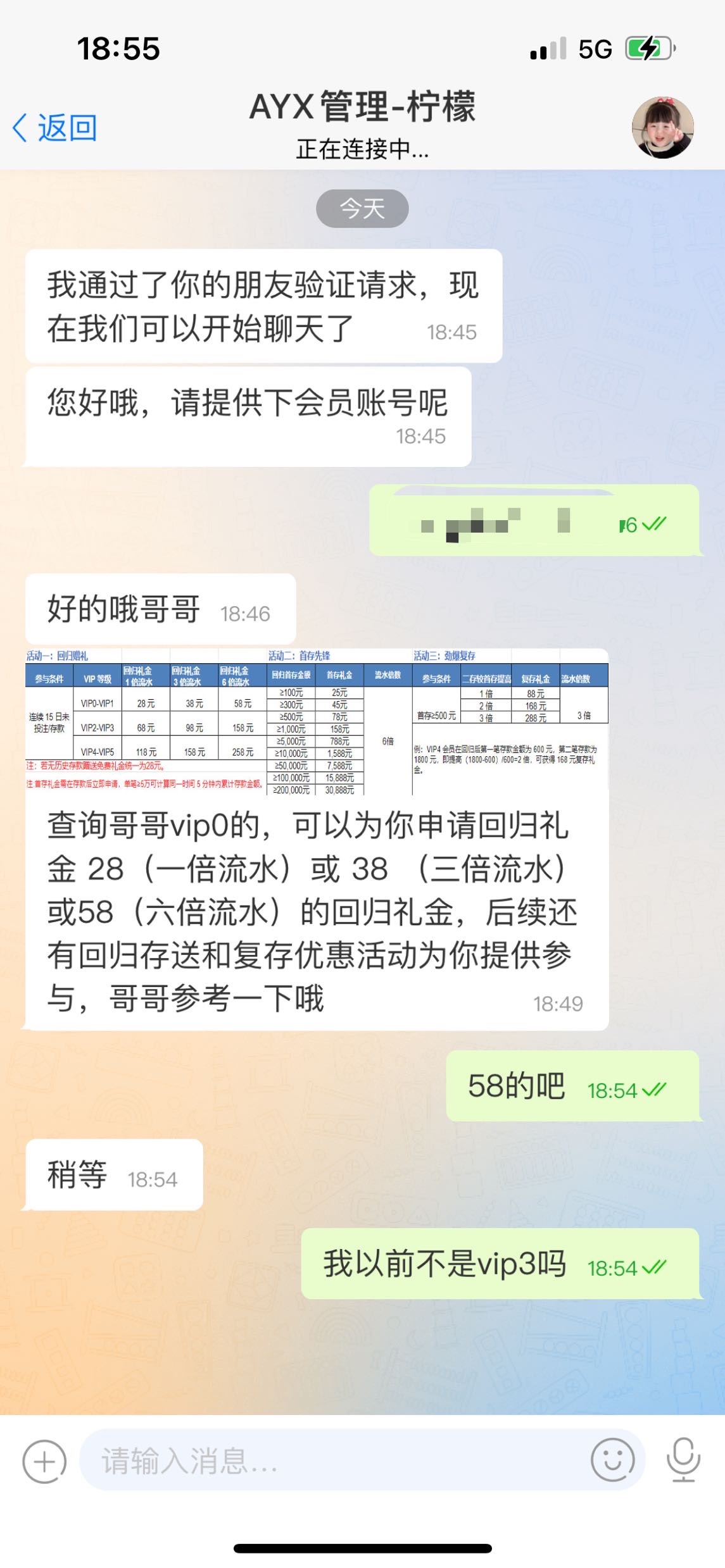Tap the 返回 back button
This screenshot has height=1568, width=725.
pyautogui.click(x=55, y=128)
